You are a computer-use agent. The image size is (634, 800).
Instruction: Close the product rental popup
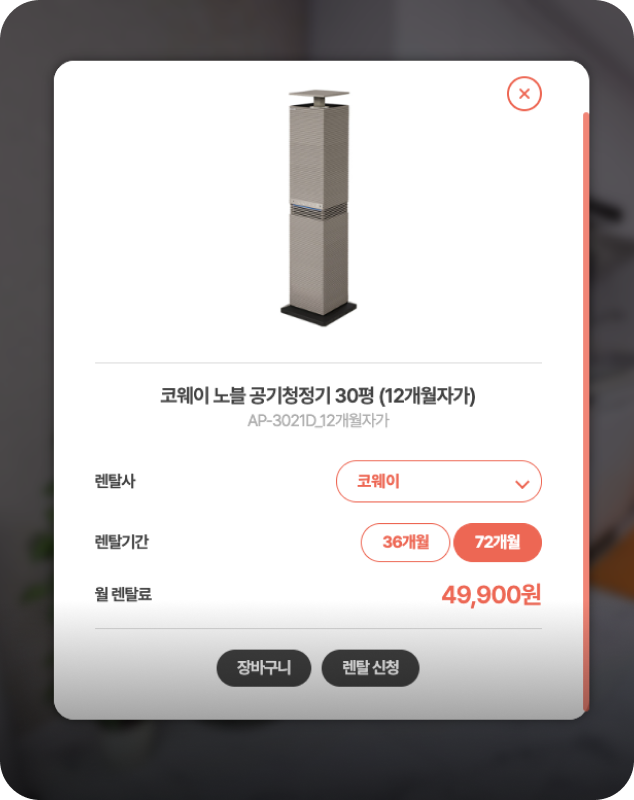click(x=524, y=94)
